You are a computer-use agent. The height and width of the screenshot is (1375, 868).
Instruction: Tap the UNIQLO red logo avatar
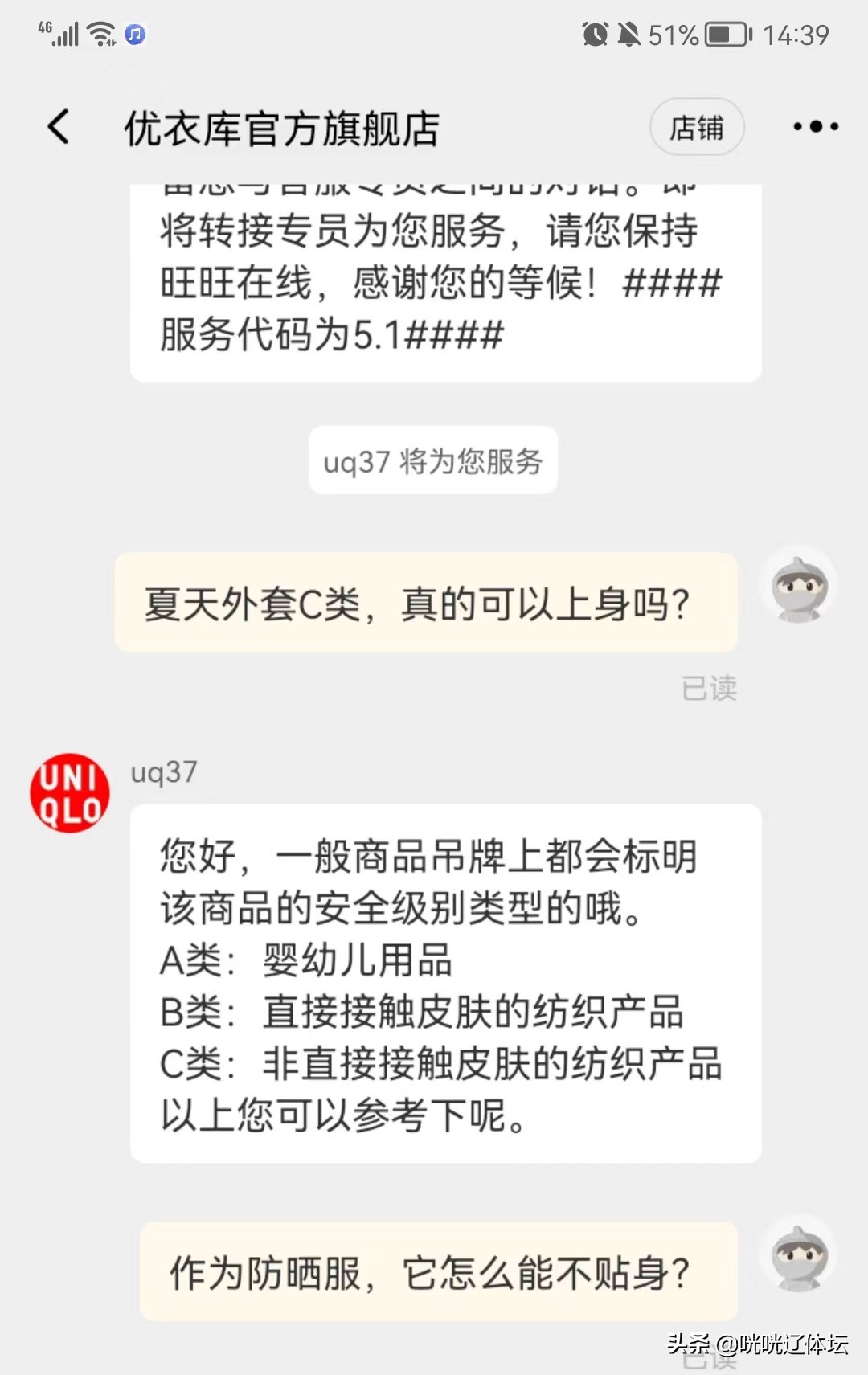coord(70,792)
